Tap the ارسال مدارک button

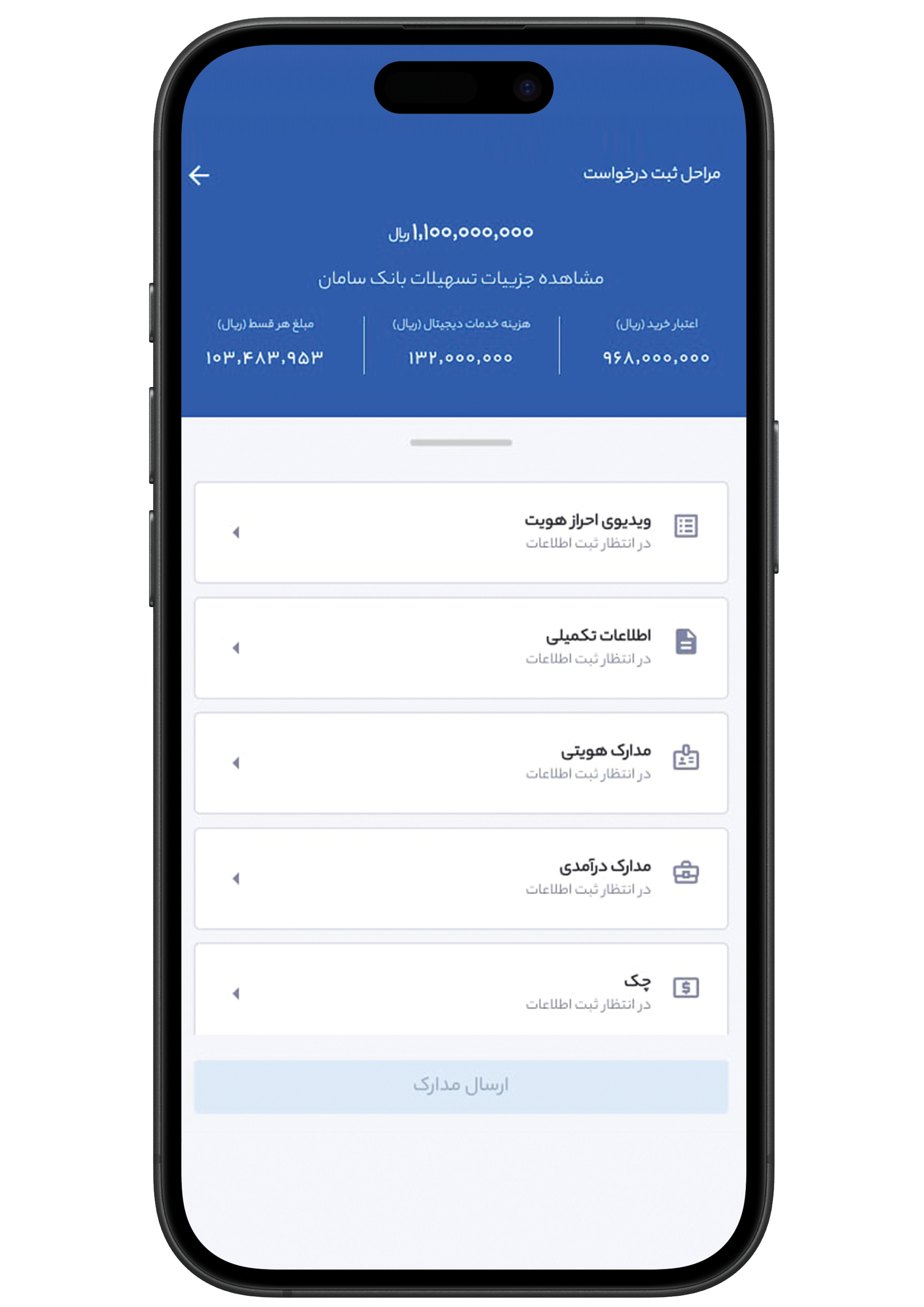tap(461, 1086)
